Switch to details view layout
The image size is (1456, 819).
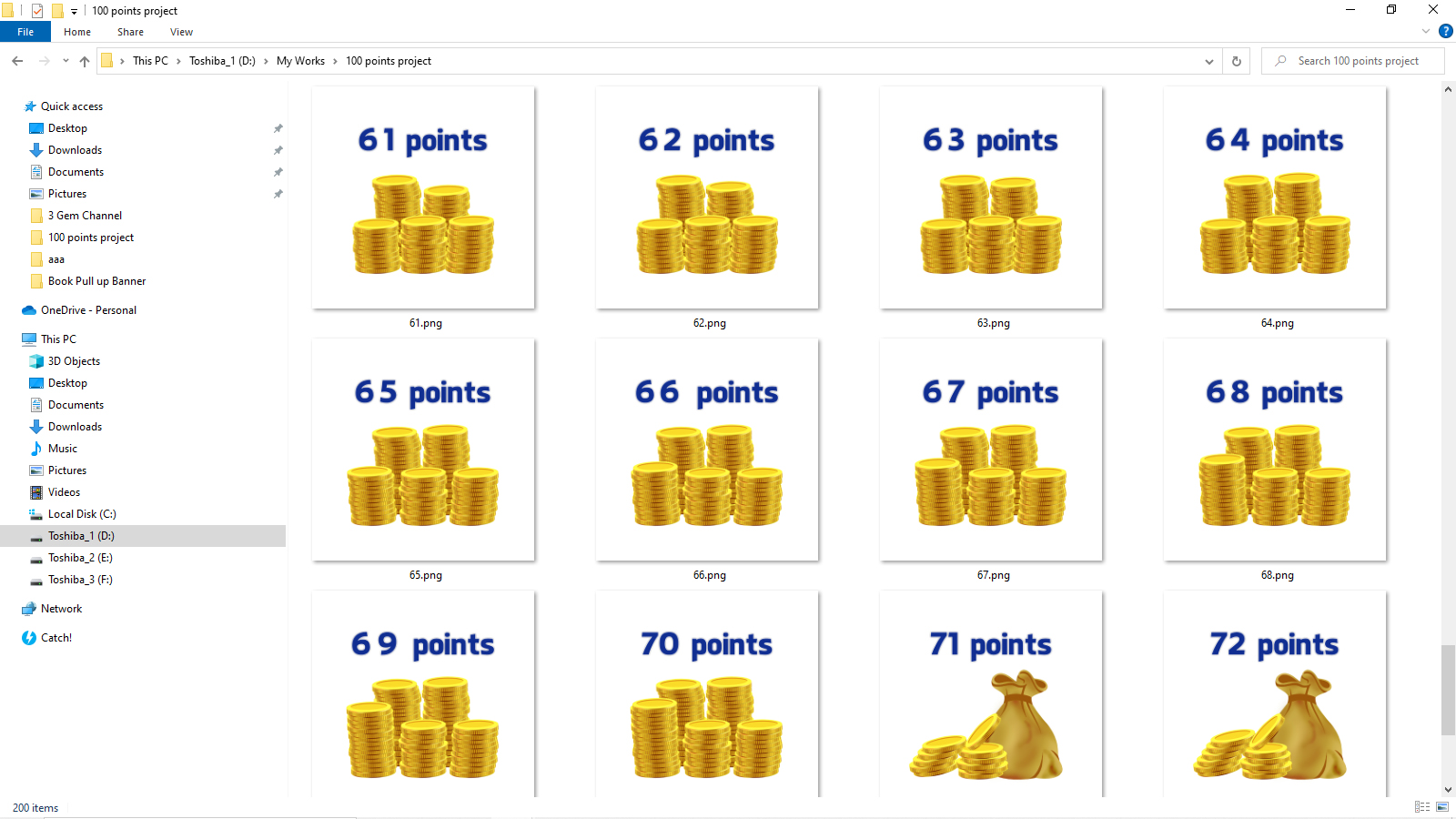1421,807
